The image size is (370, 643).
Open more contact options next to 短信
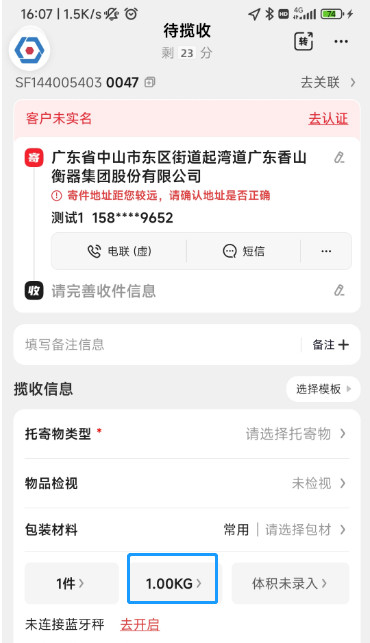326,251
